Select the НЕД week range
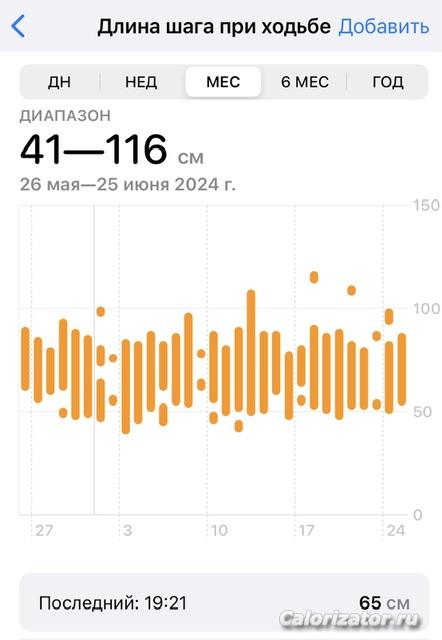442x640 pixels. pos(141,82)
